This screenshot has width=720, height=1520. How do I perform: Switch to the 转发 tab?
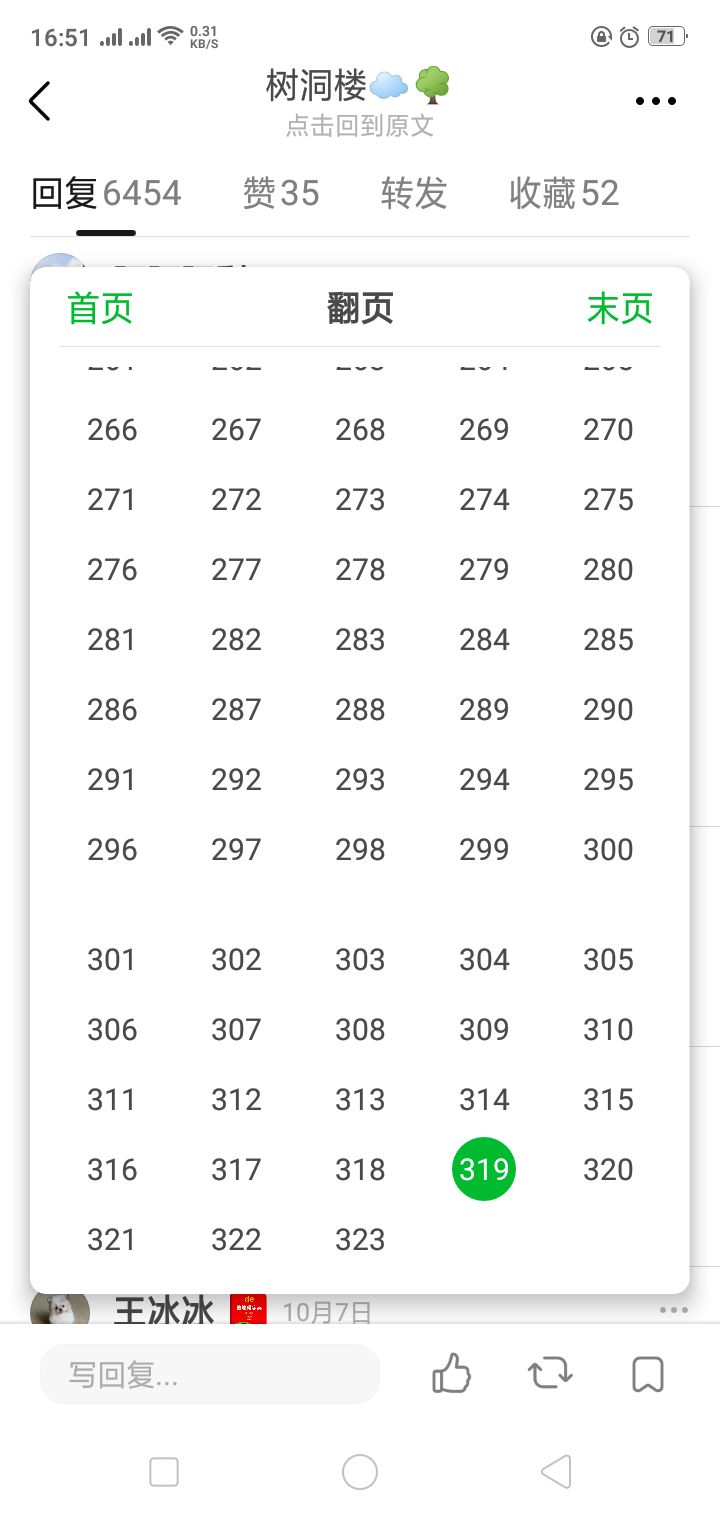coord(413,193)
